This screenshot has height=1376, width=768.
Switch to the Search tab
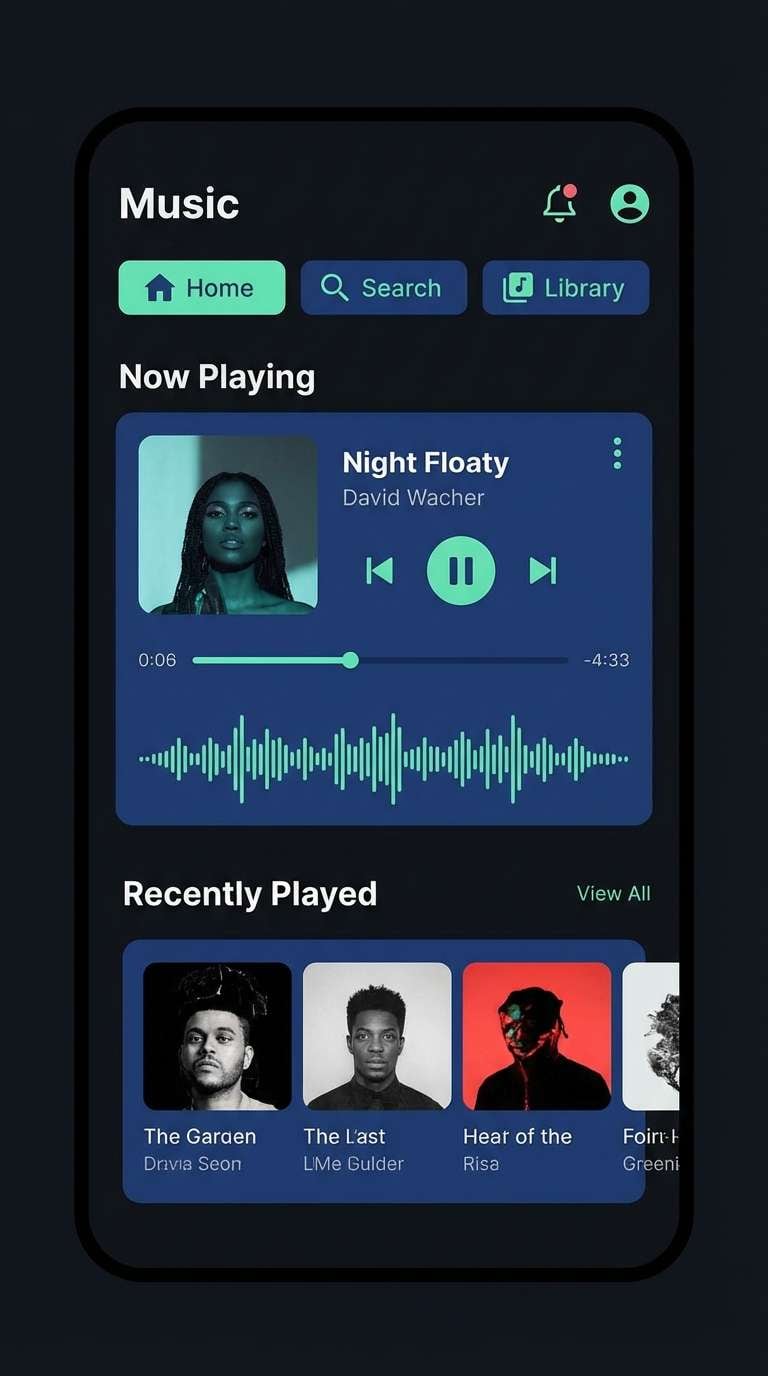tap(384, 288)
